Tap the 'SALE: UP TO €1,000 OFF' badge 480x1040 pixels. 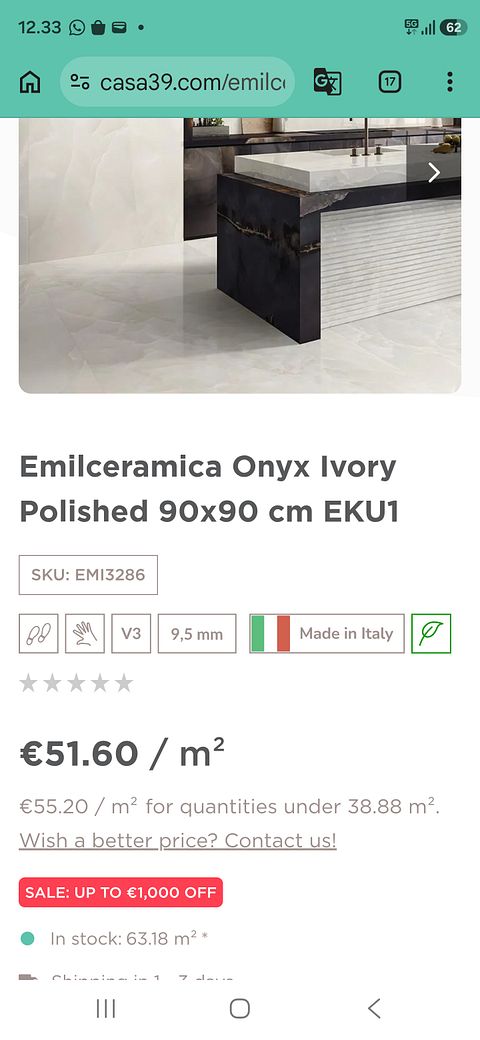point(121,892)
